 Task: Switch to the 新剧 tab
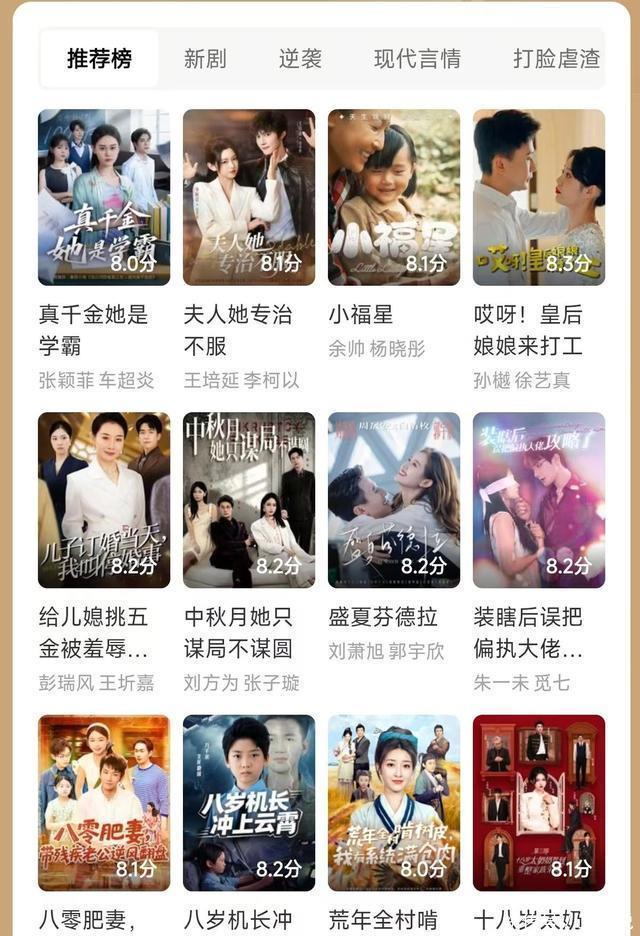pos(205,59)
